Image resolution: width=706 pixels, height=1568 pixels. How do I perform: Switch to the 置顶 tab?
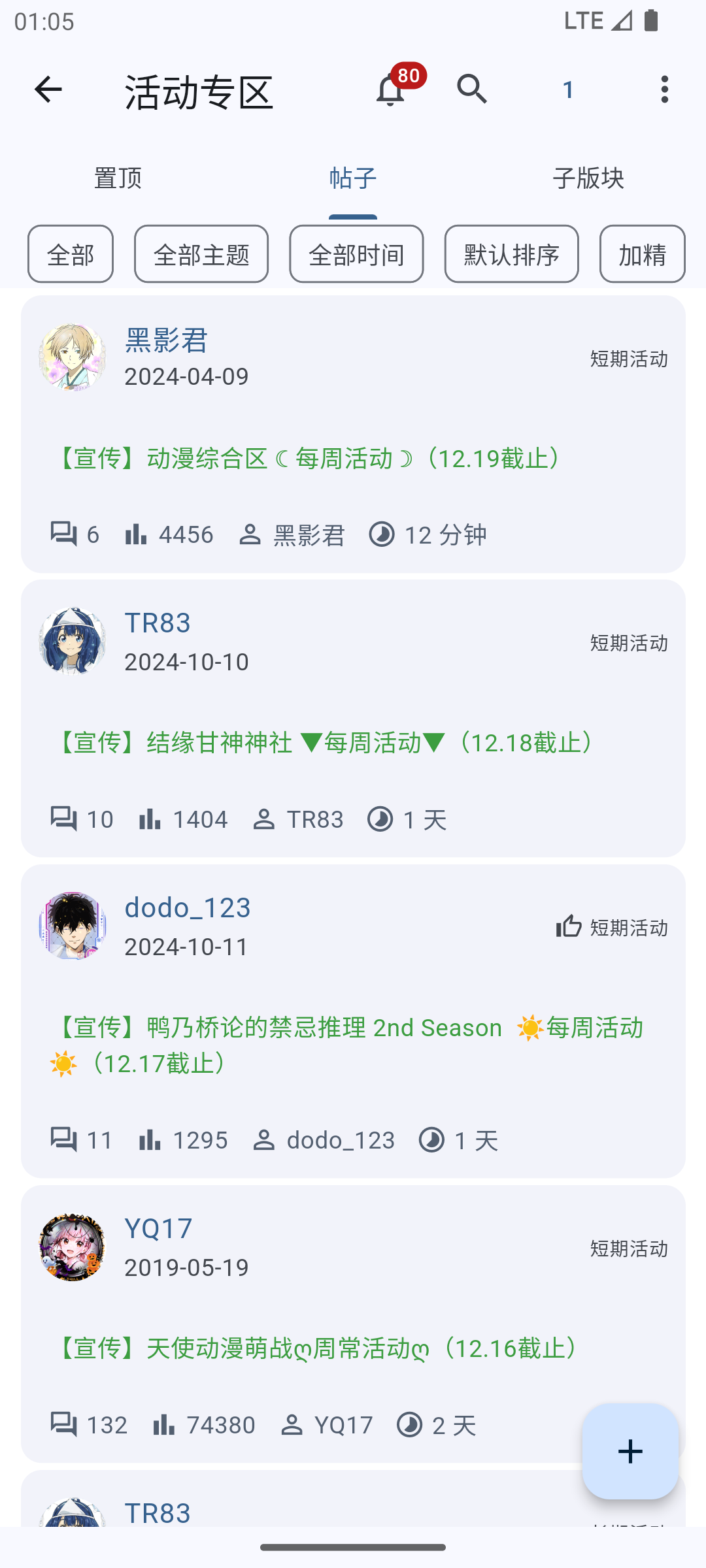(118, 178)
